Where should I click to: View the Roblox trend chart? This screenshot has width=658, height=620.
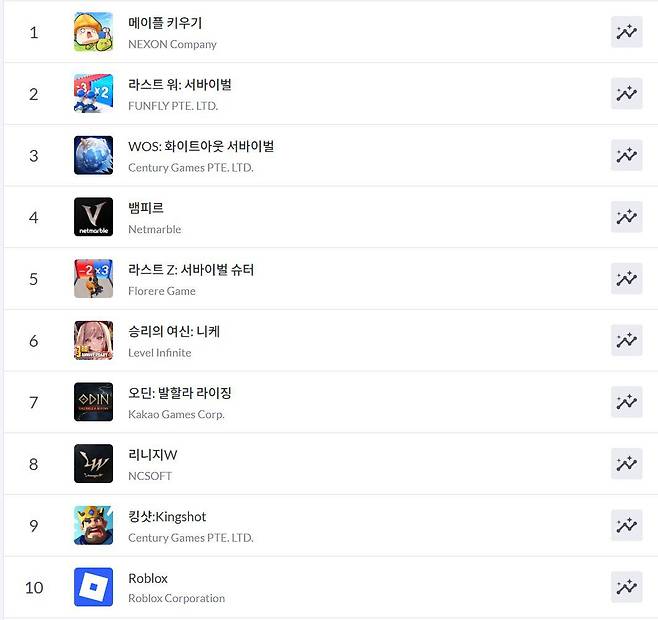[627, 587]
